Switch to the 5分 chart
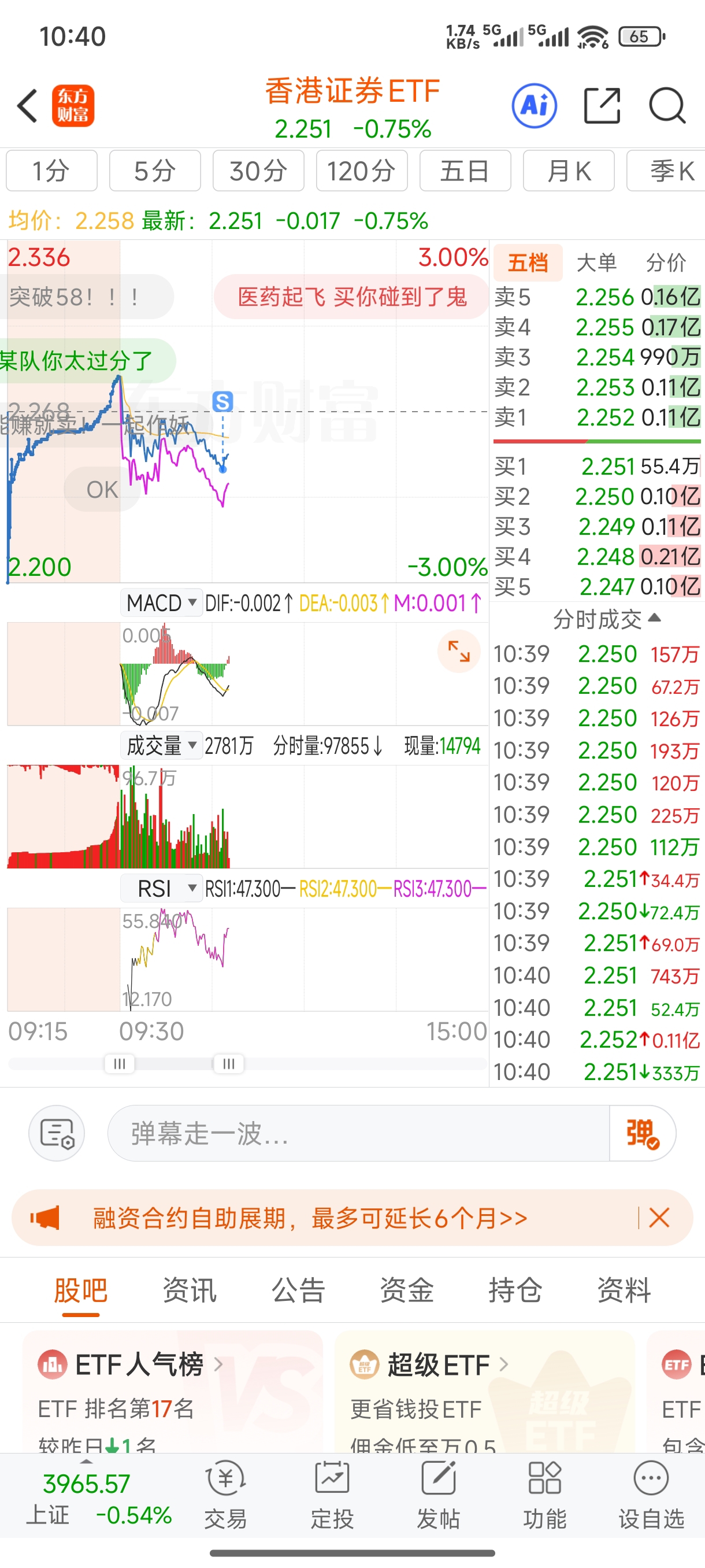Image resolution: width=705 pixels, height=1568 pixels. 154,171
